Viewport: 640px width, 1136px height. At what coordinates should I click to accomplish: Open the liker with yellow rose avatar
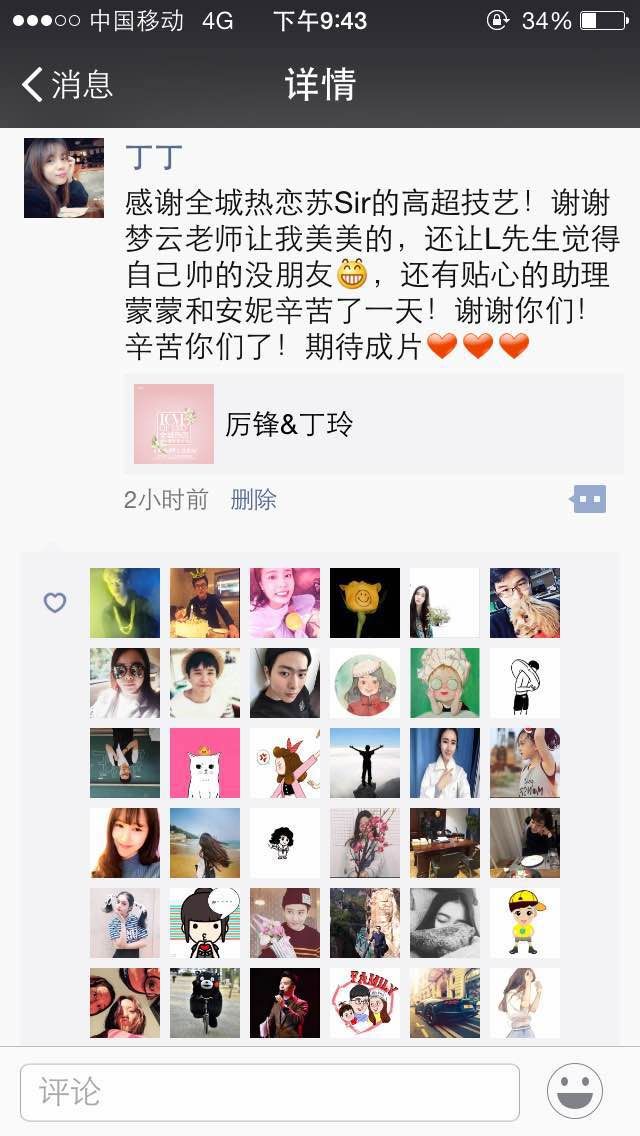coord(365,603)
